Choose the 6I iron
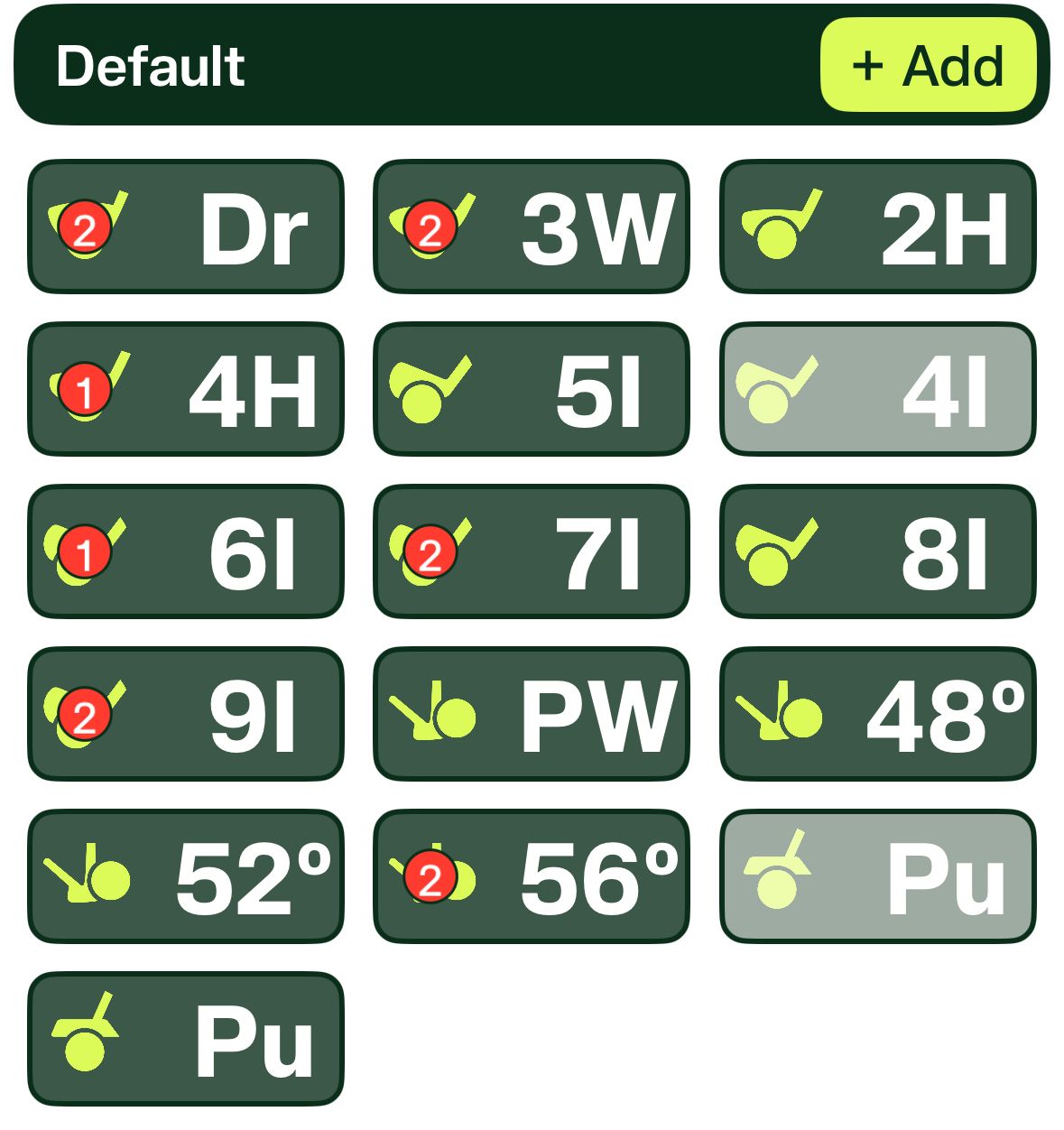This screenshot has width=1064, height=1130. click(186, 552)
